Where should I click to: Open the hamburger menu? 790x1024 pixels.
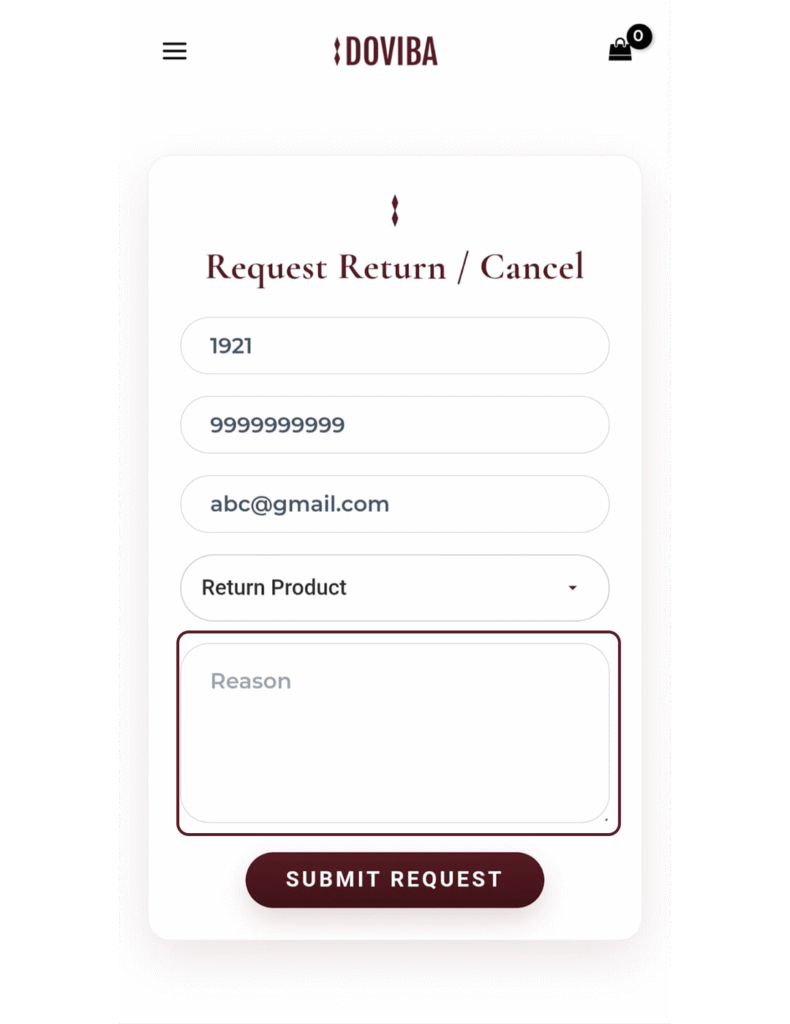(175, 51)
